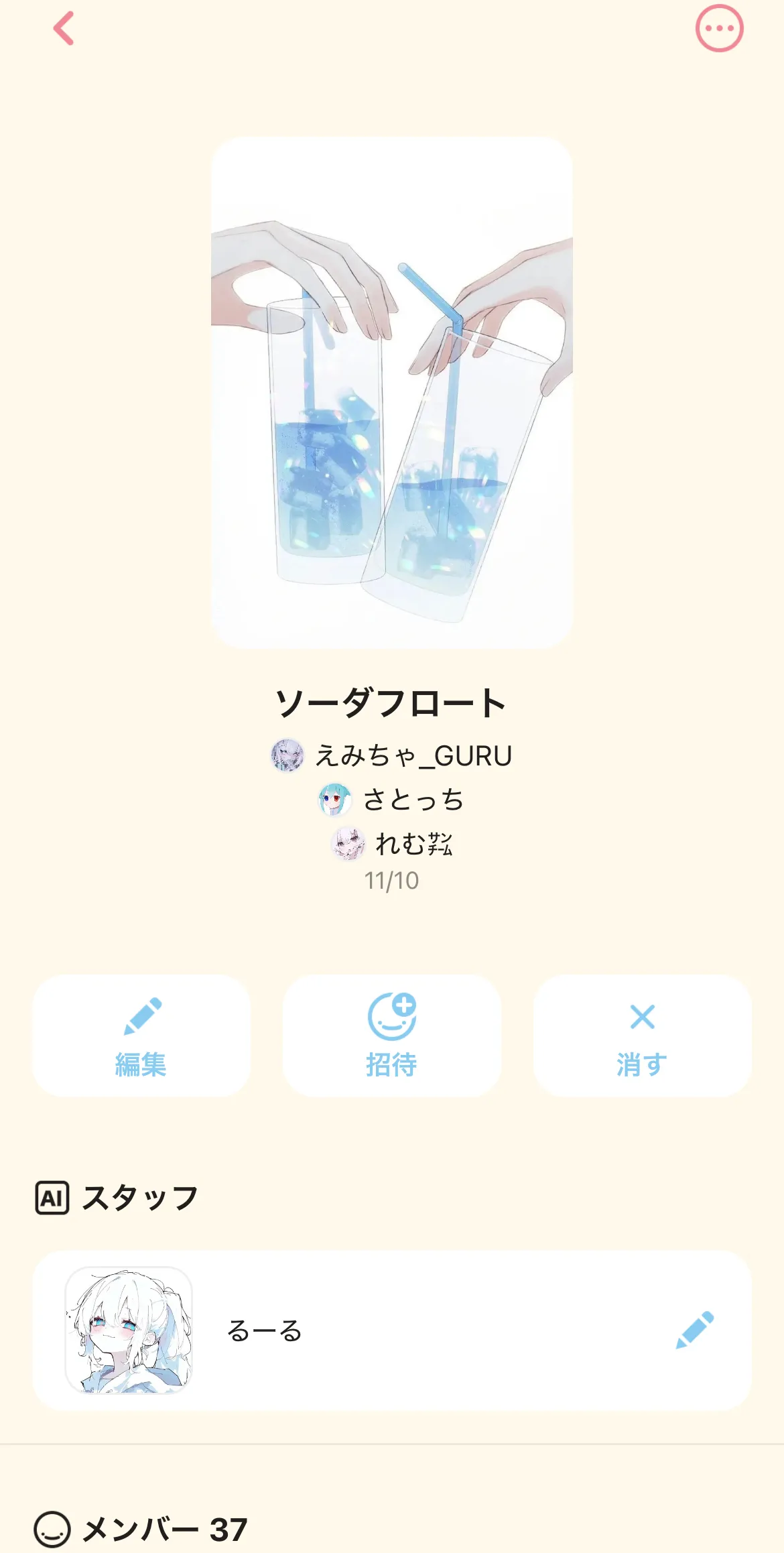Edit the るーる staff entry with the pencil
784x1553 pixels.
point(695,1330)
